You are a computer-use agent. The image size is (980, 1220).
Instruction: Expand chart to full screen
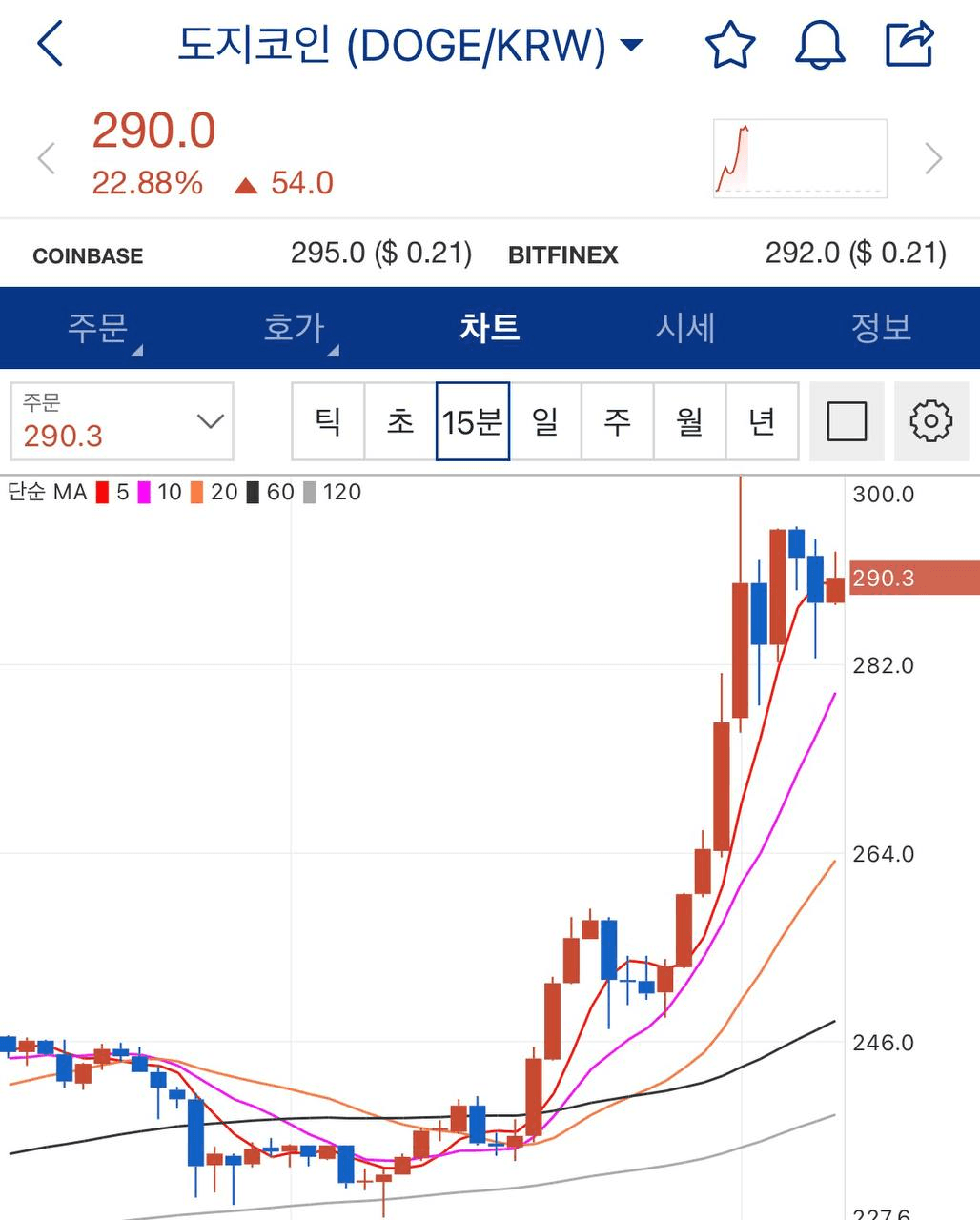point(847,421)
